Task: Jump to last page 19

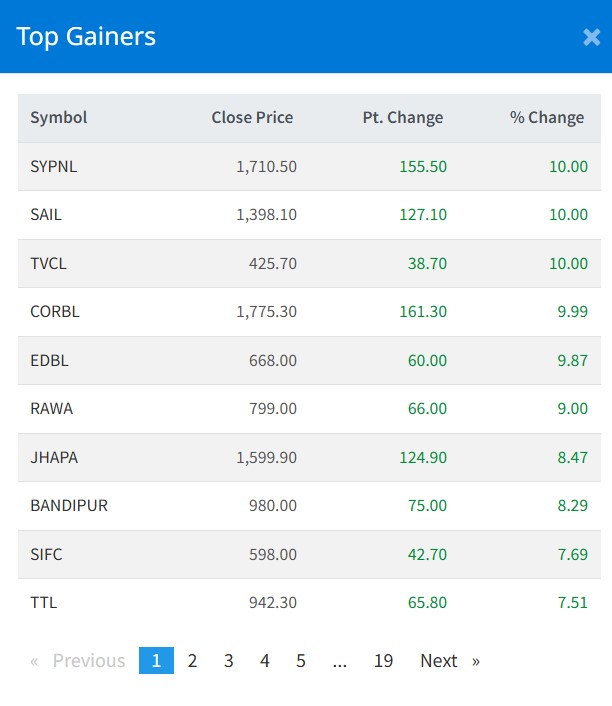Action: pyautogui.click(x=383, y=661)
